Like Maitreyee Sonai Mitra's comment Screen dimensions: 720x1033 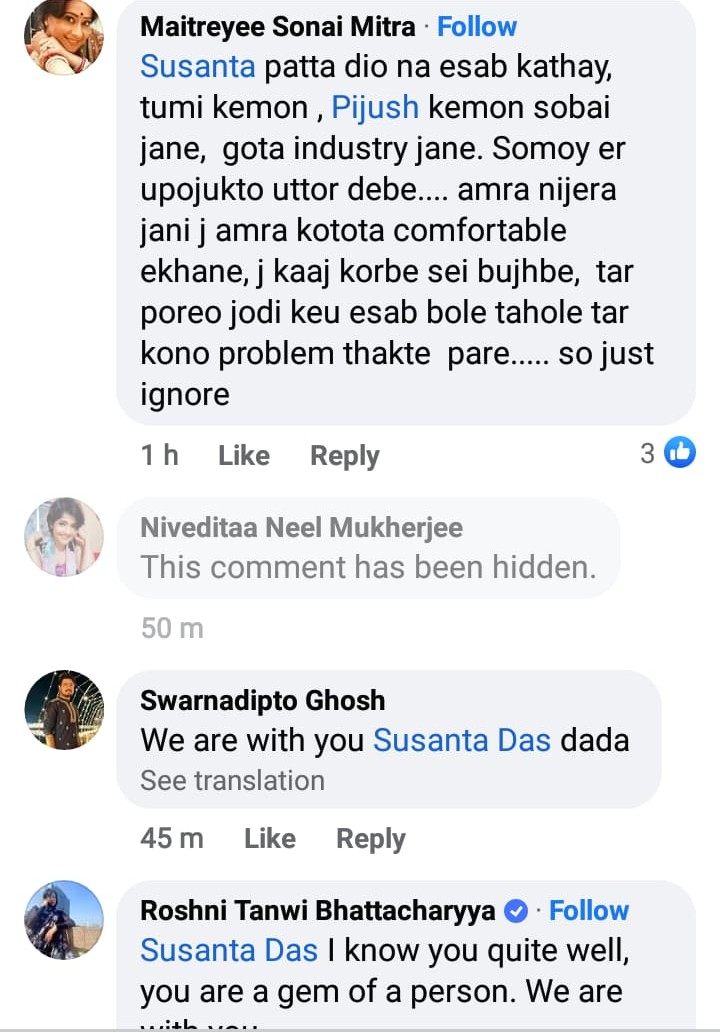point(243,456)
